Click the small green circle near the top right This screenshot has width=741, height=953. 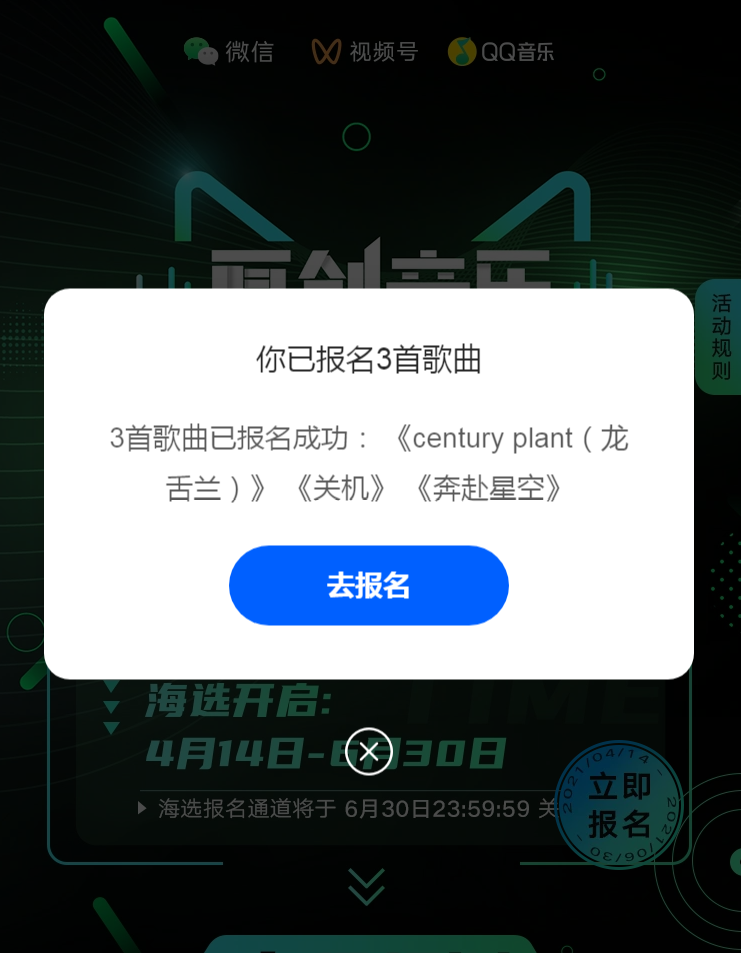(598, 74)
